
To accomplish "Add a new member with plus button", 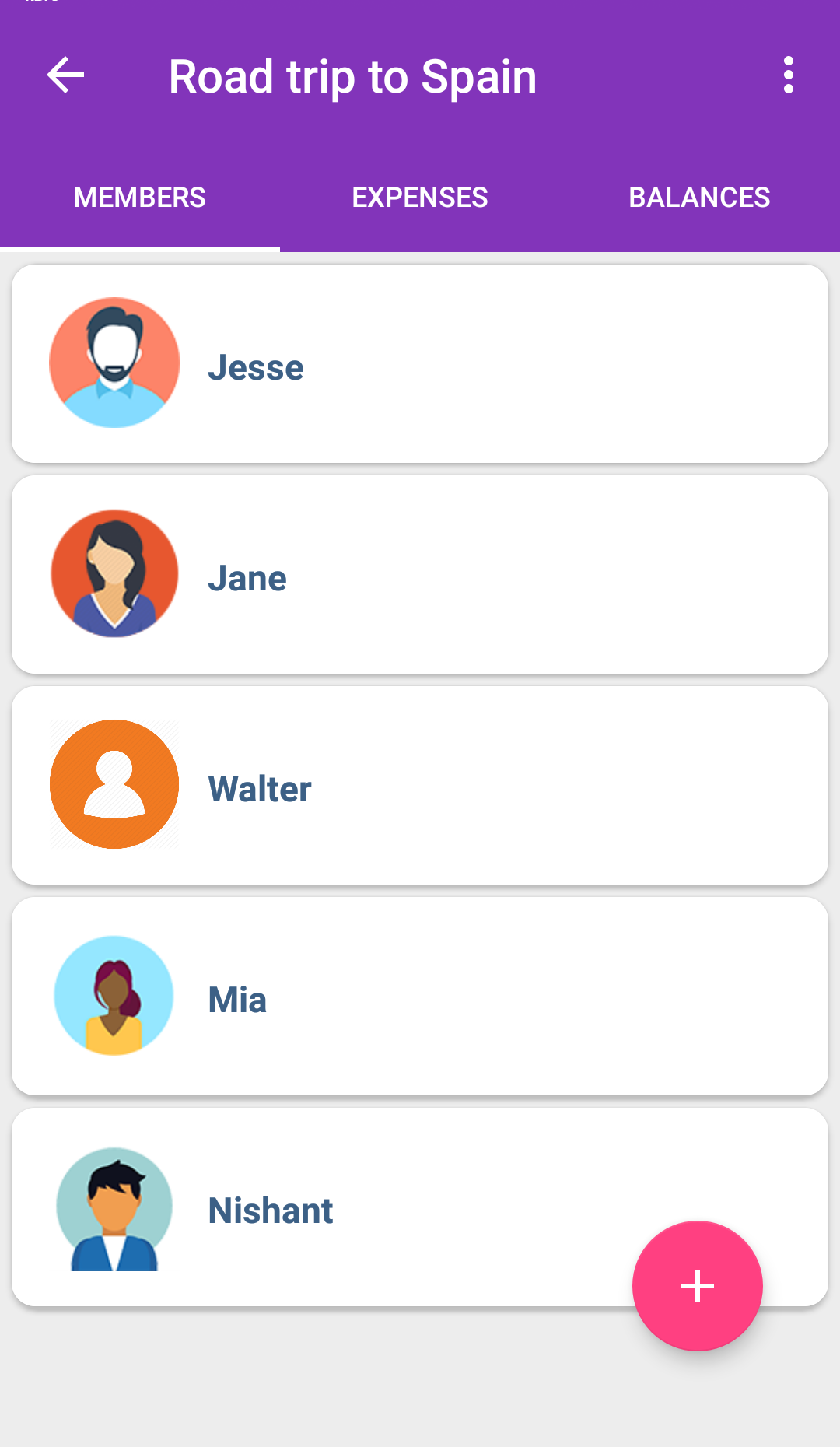I will (x=697, y=1286).
